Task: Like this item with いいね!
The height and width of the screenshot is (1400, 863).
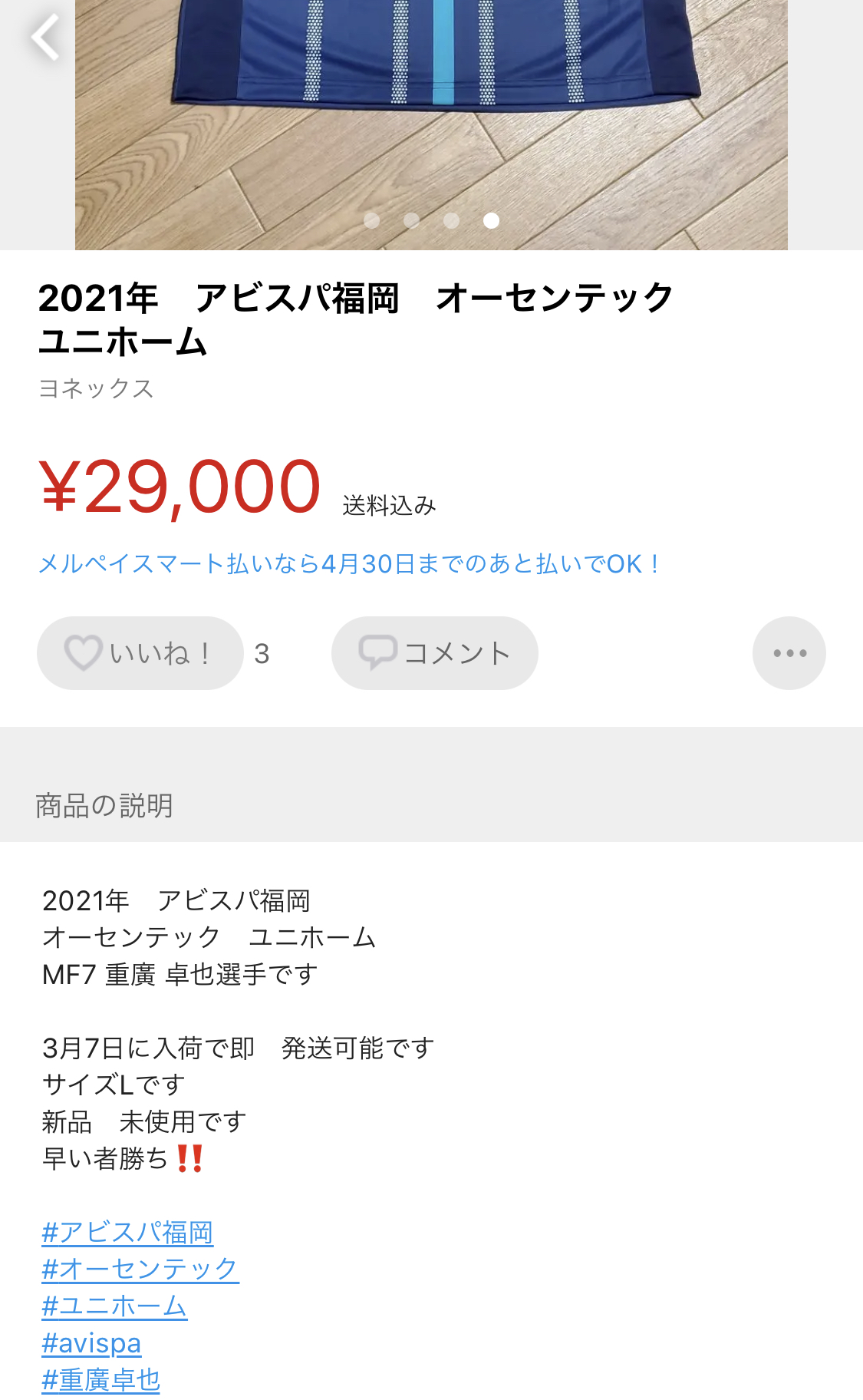Action: [x=140, y=653]
